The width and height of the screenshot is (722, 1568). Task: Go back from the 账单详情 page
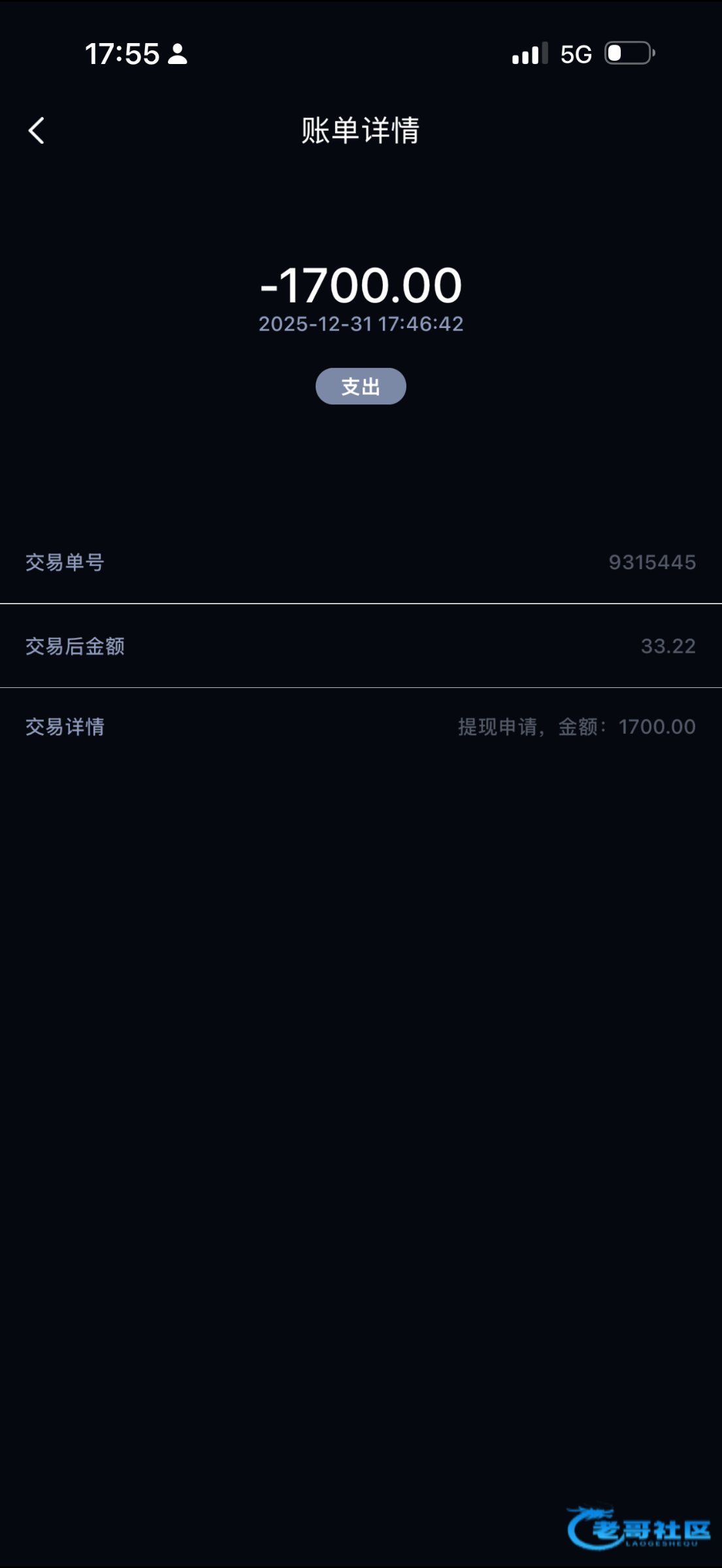37,131
